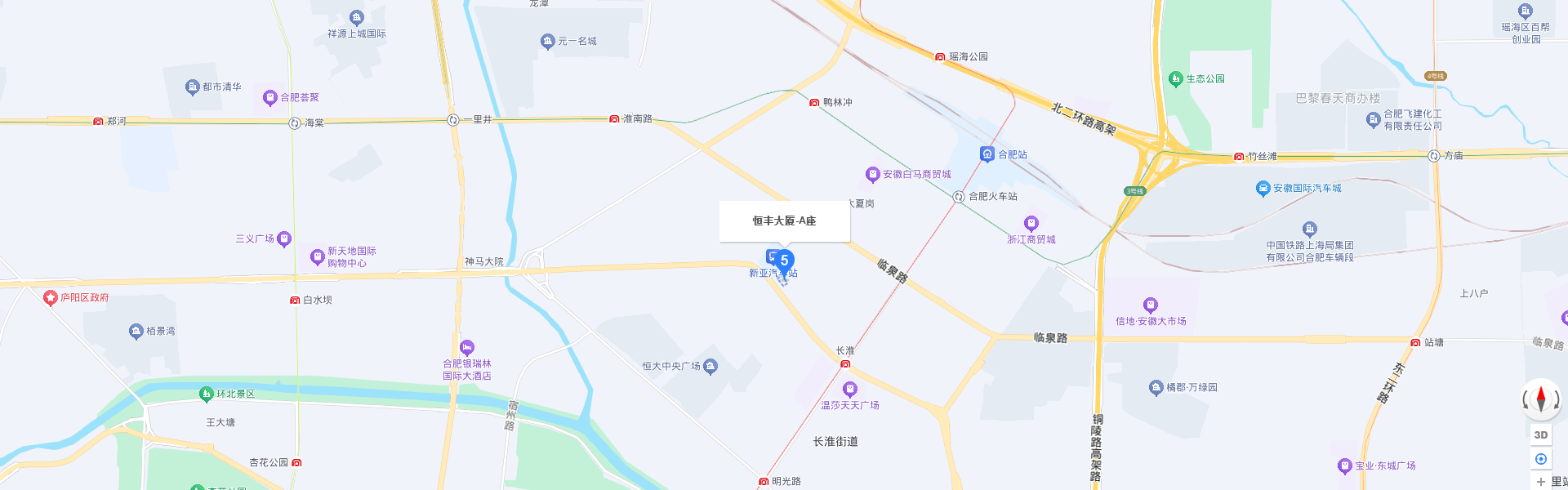This screenshot has height=490, width=1568.
Task: Rotate the map clockwise with the right arrow
Action: pos(1557,400)
